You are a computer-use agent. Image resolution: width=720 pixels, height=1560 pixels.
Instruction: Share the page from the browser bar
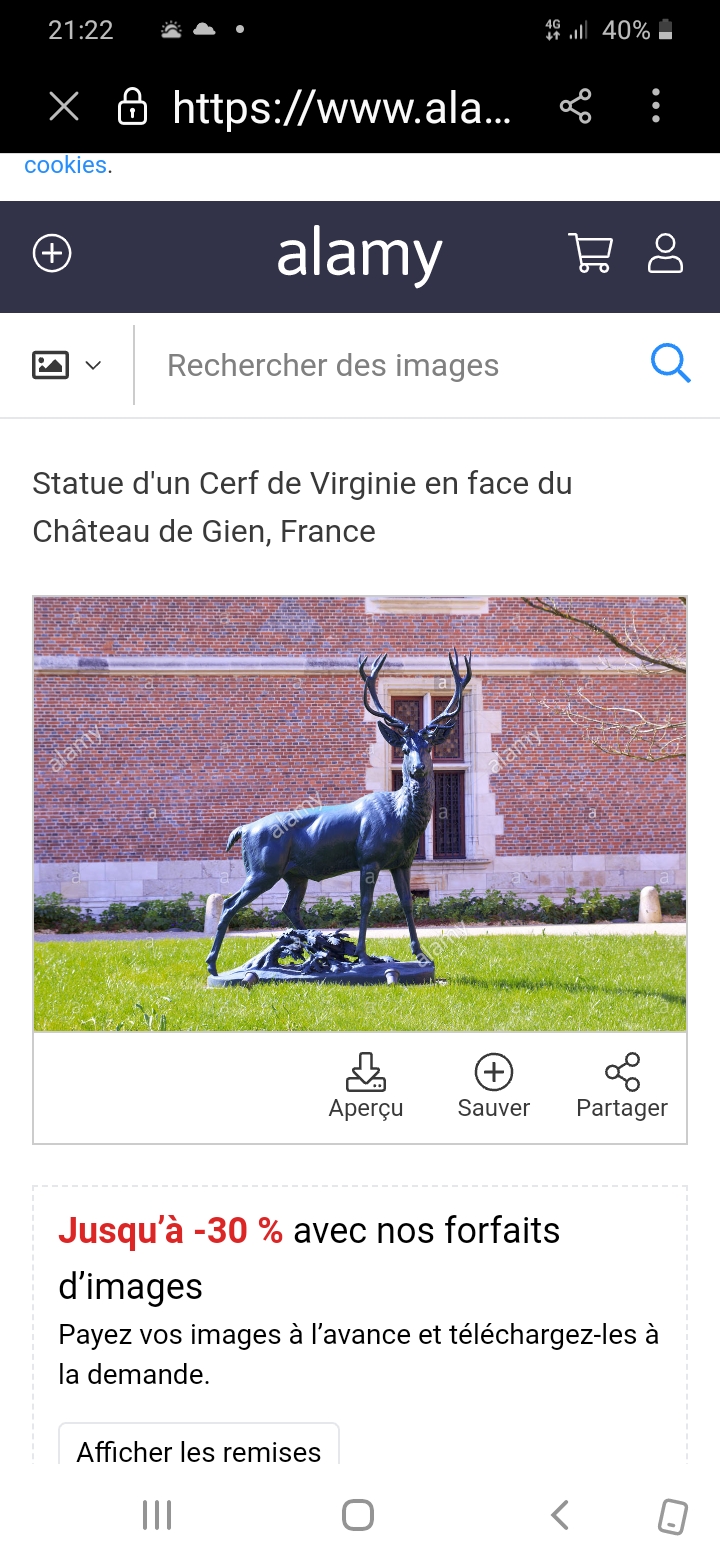click(575, 106)
